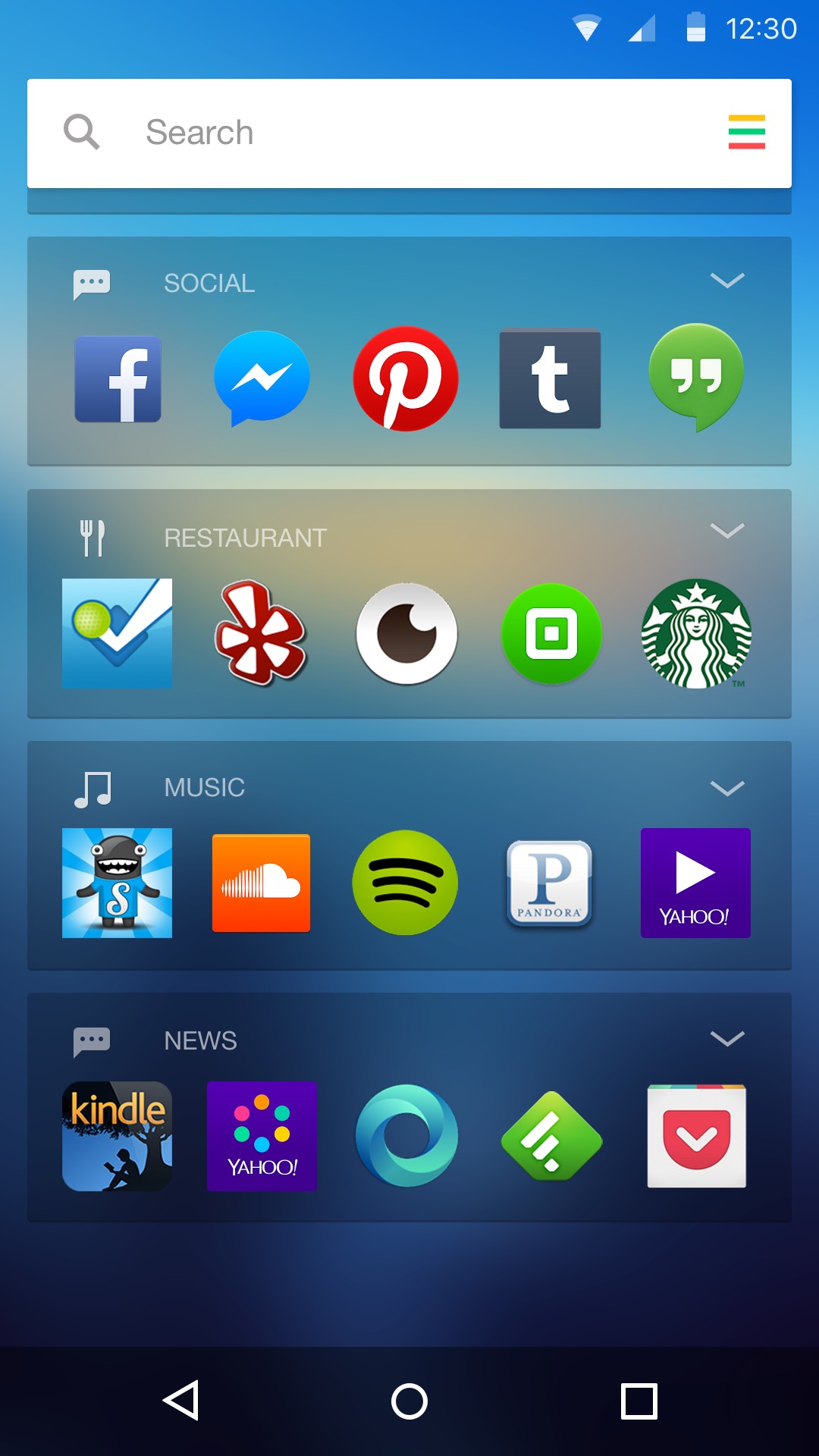819x1456 pixels.
Task: Expand the Restaurant category chevron
Action: pos(726,531)
